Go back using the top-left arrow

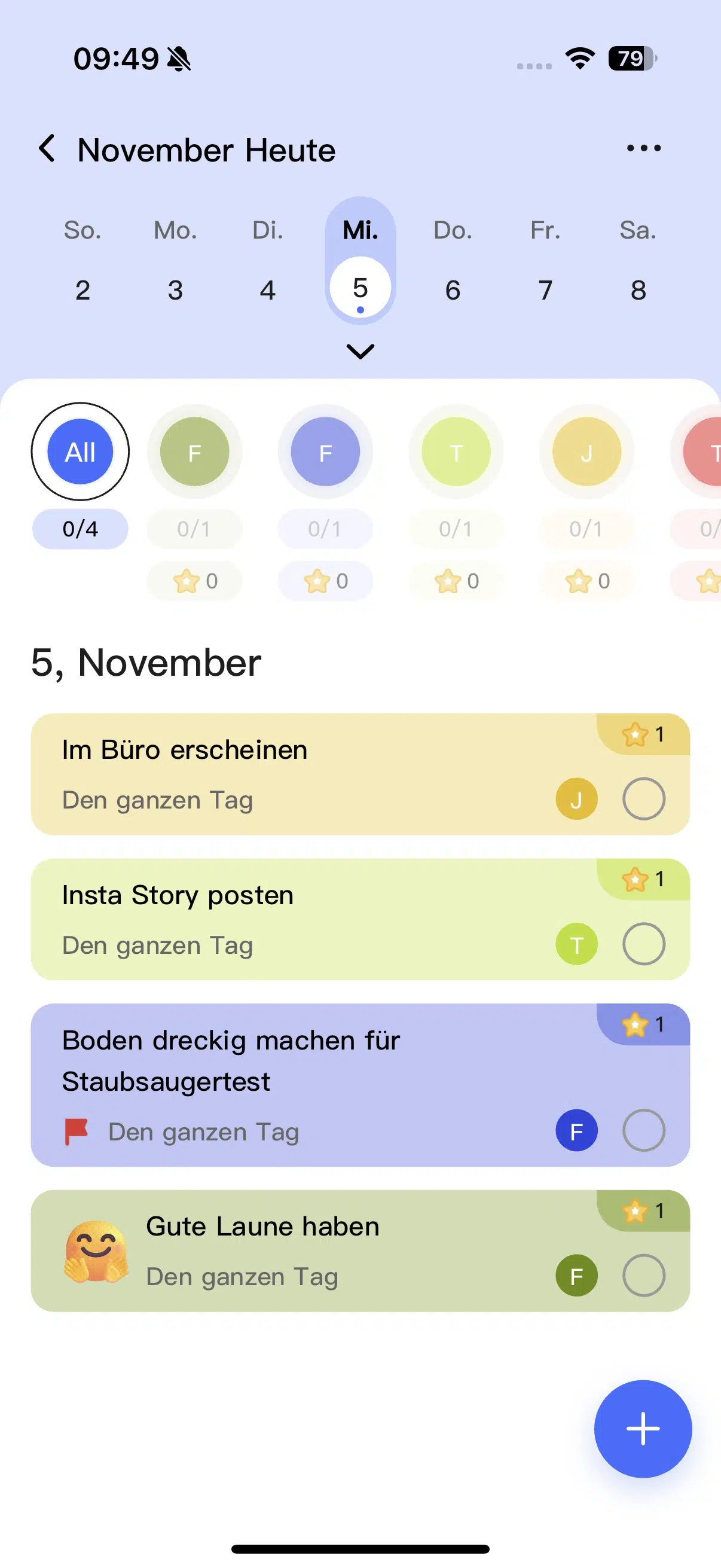coord(47,148)
